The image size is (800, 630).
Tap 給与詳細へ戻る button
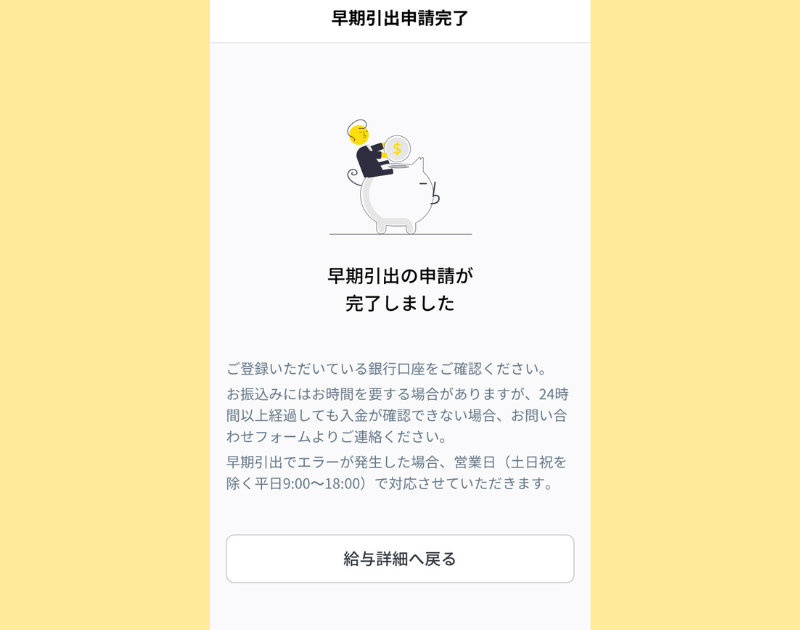tap(400, 559)
